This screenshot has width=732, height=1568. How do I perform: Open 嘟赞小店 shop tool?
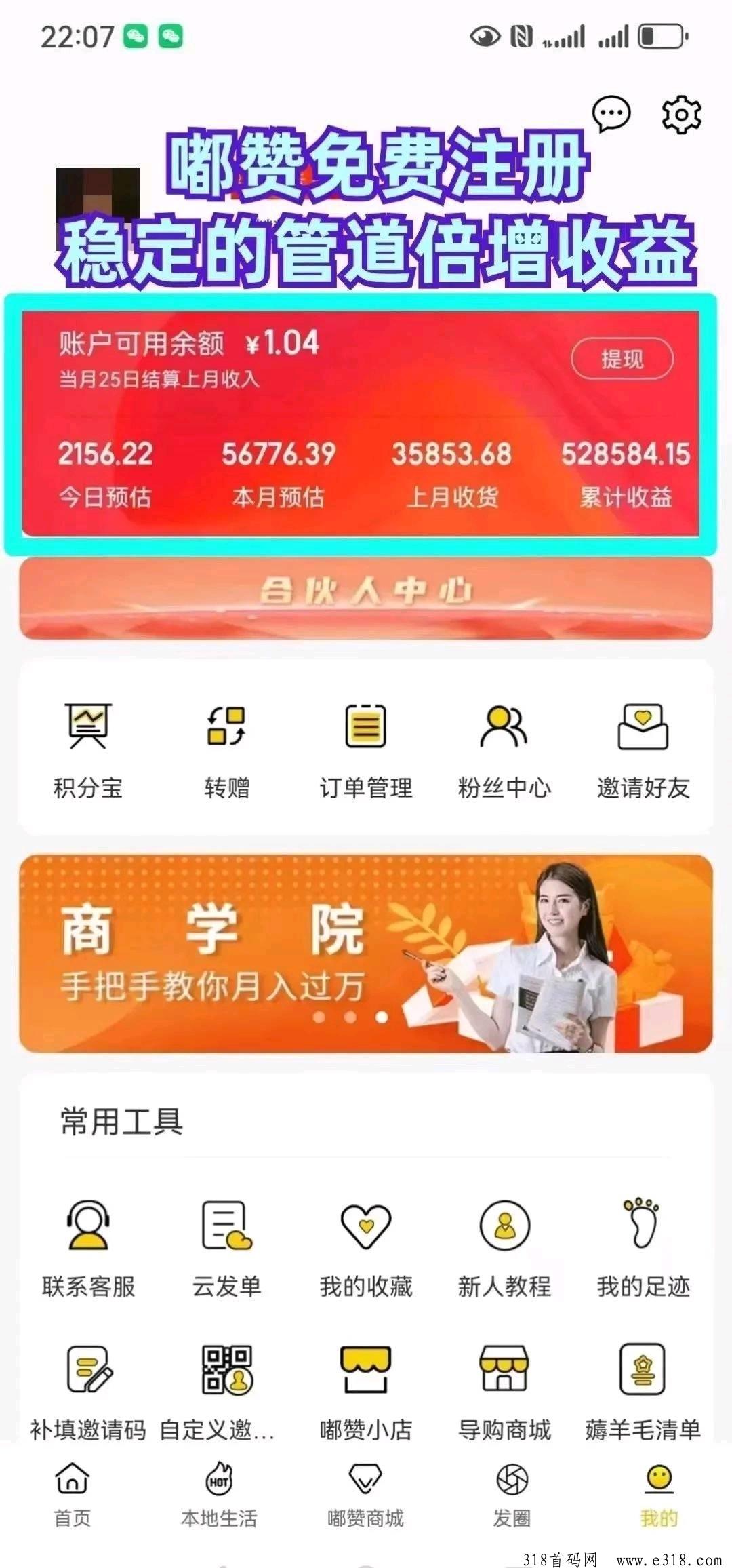(366, 1393)
